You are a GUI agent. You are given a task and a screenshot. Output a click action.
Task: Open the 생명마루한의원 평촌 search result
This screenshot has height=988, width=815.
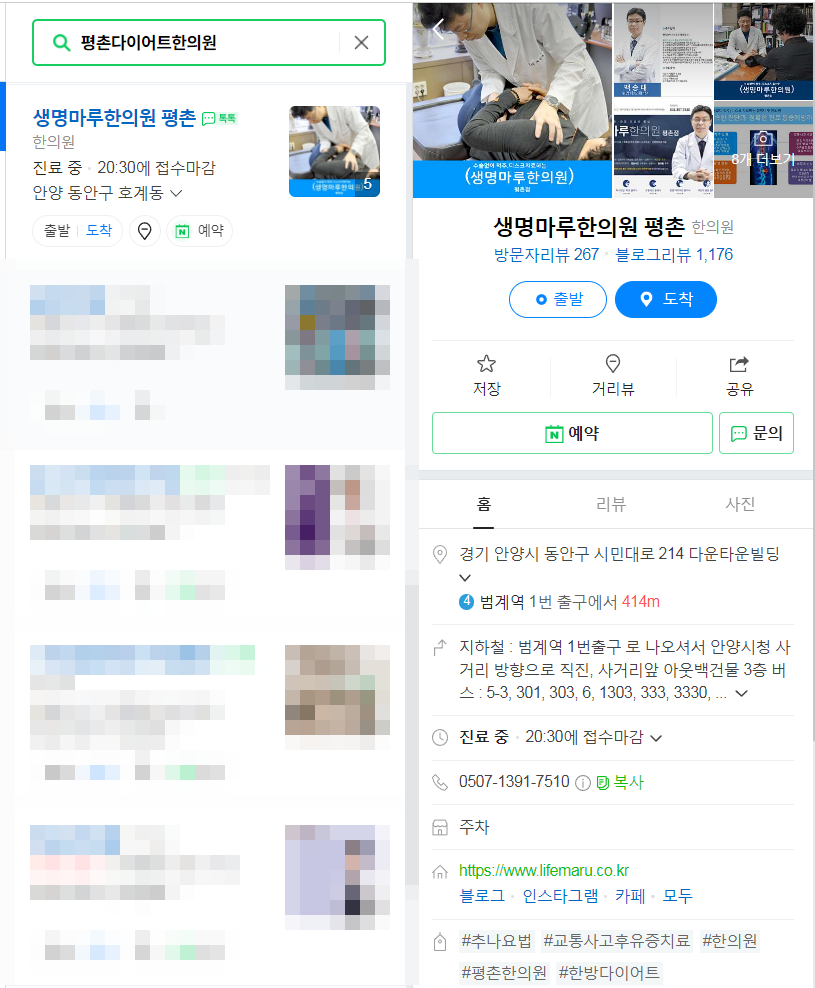pos(115,117)
